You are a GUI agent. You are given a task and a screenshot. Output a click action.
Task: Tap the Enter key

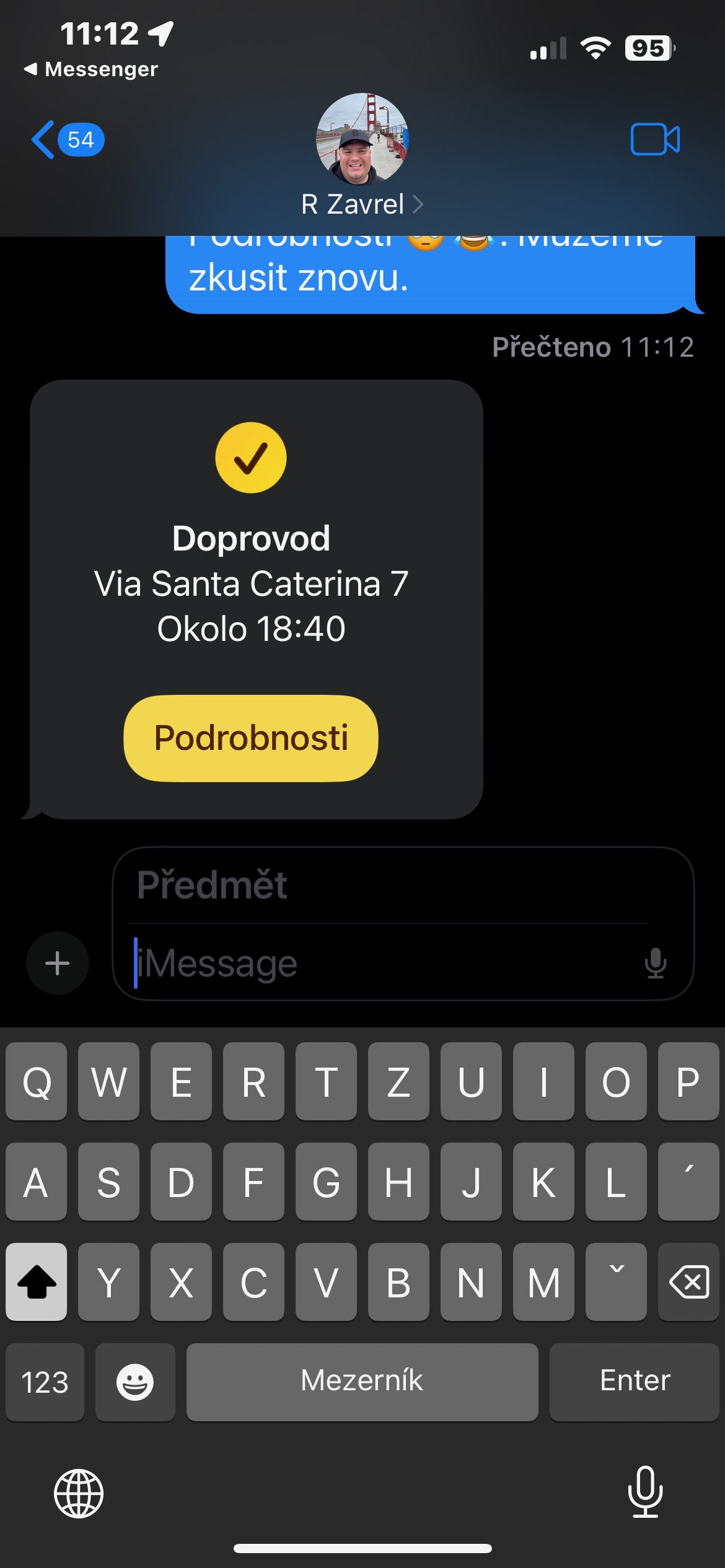click(634, 1382)
